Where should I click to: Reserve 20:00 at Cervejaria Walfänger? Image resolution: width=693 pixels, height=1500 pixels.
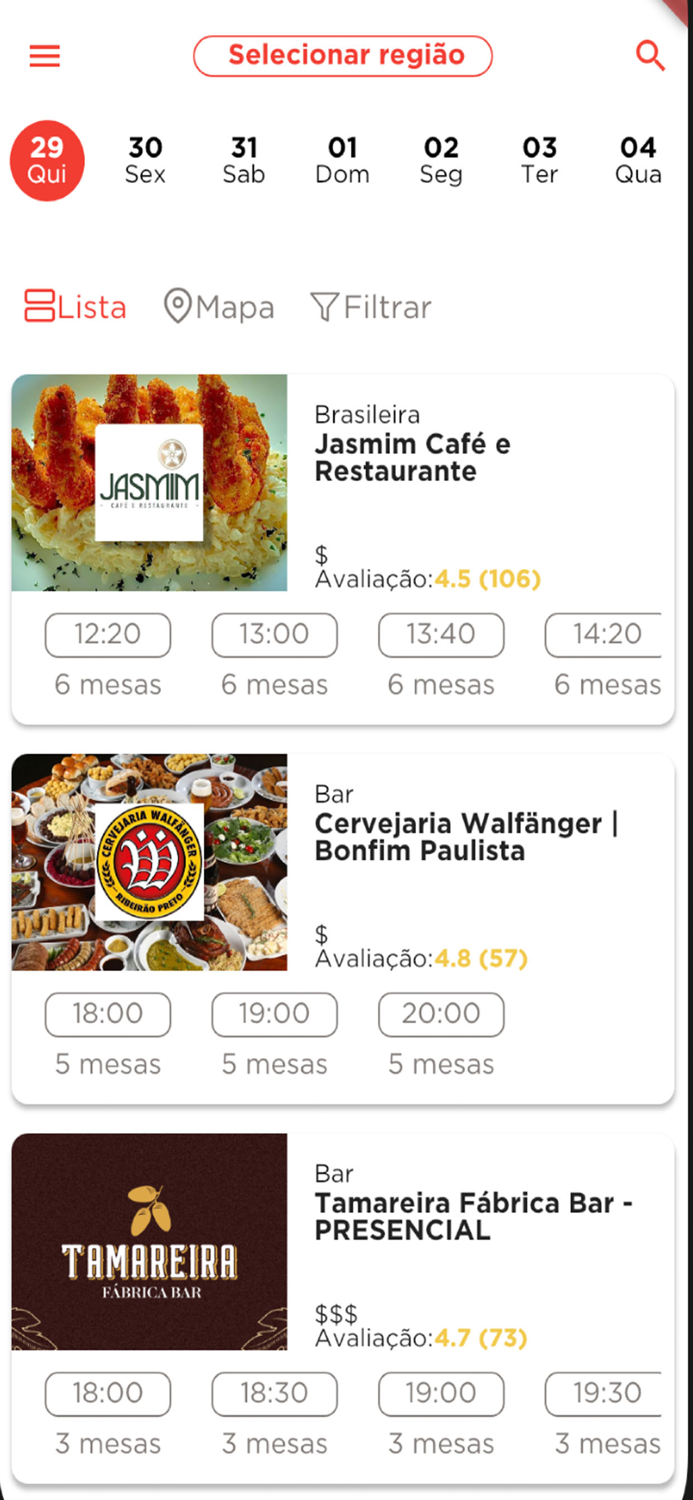(x=441, y=1014)
